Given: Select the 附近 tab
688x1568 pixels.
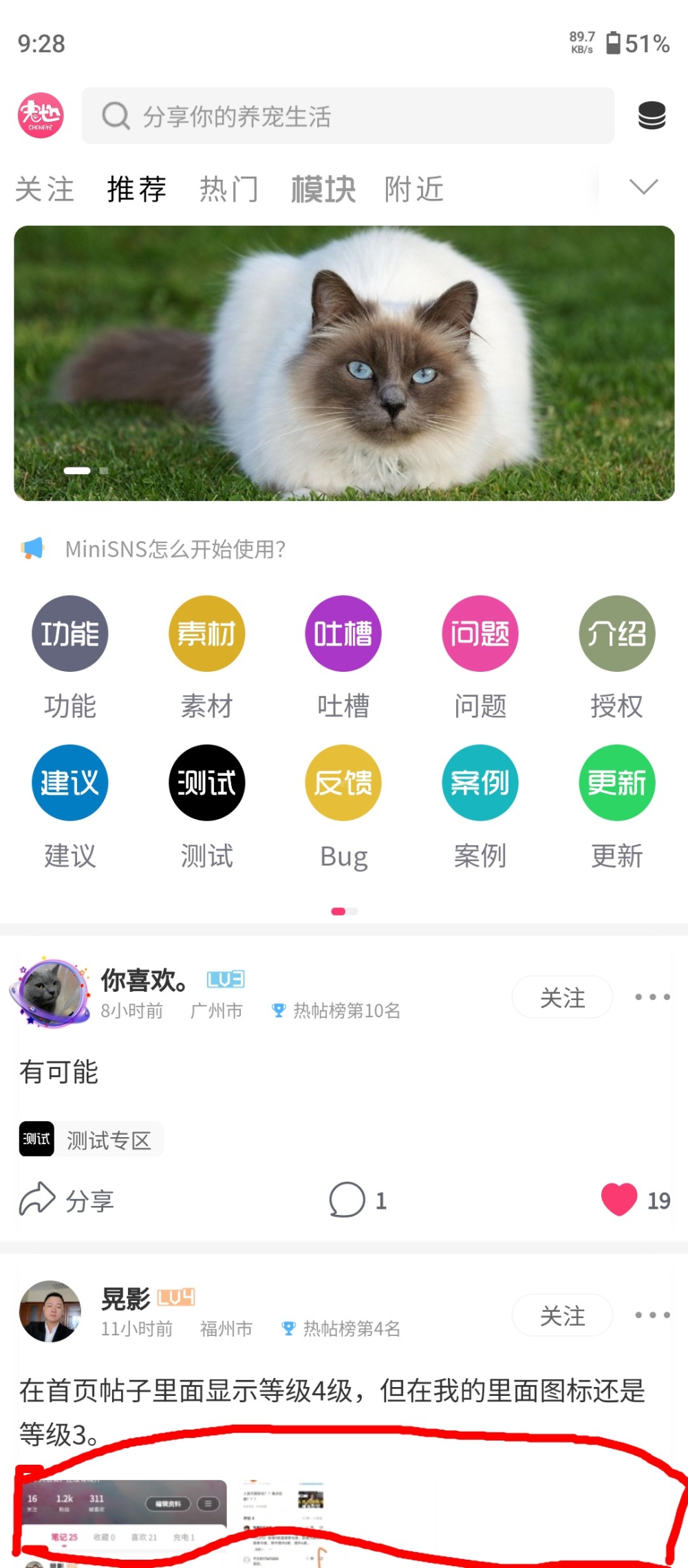Looking at the screenshot, I should (414, 189).
